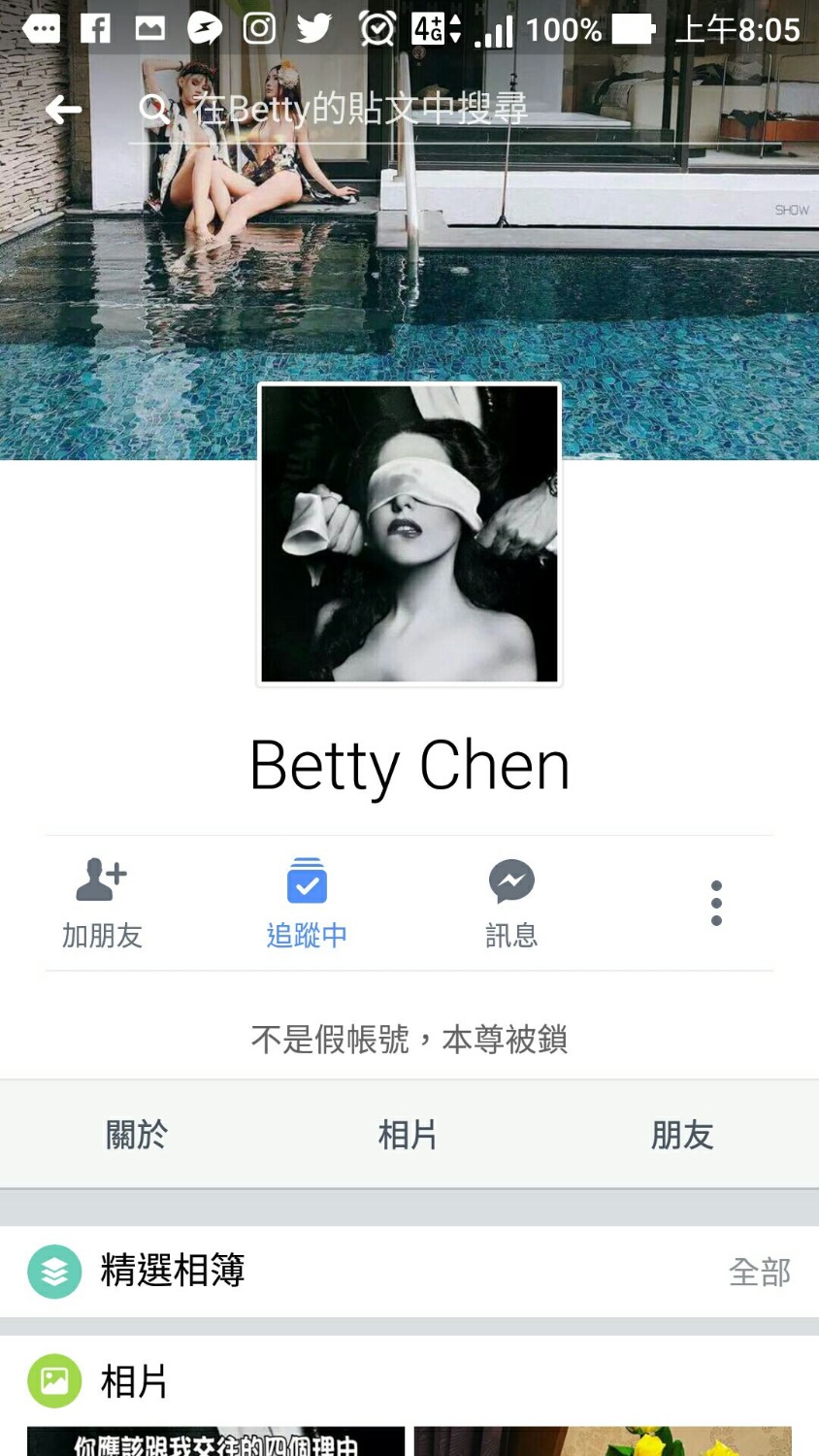Viewport: 819px width, 1456px height.
Task: See all featured albums via 全部
Action: point(760,1272)
